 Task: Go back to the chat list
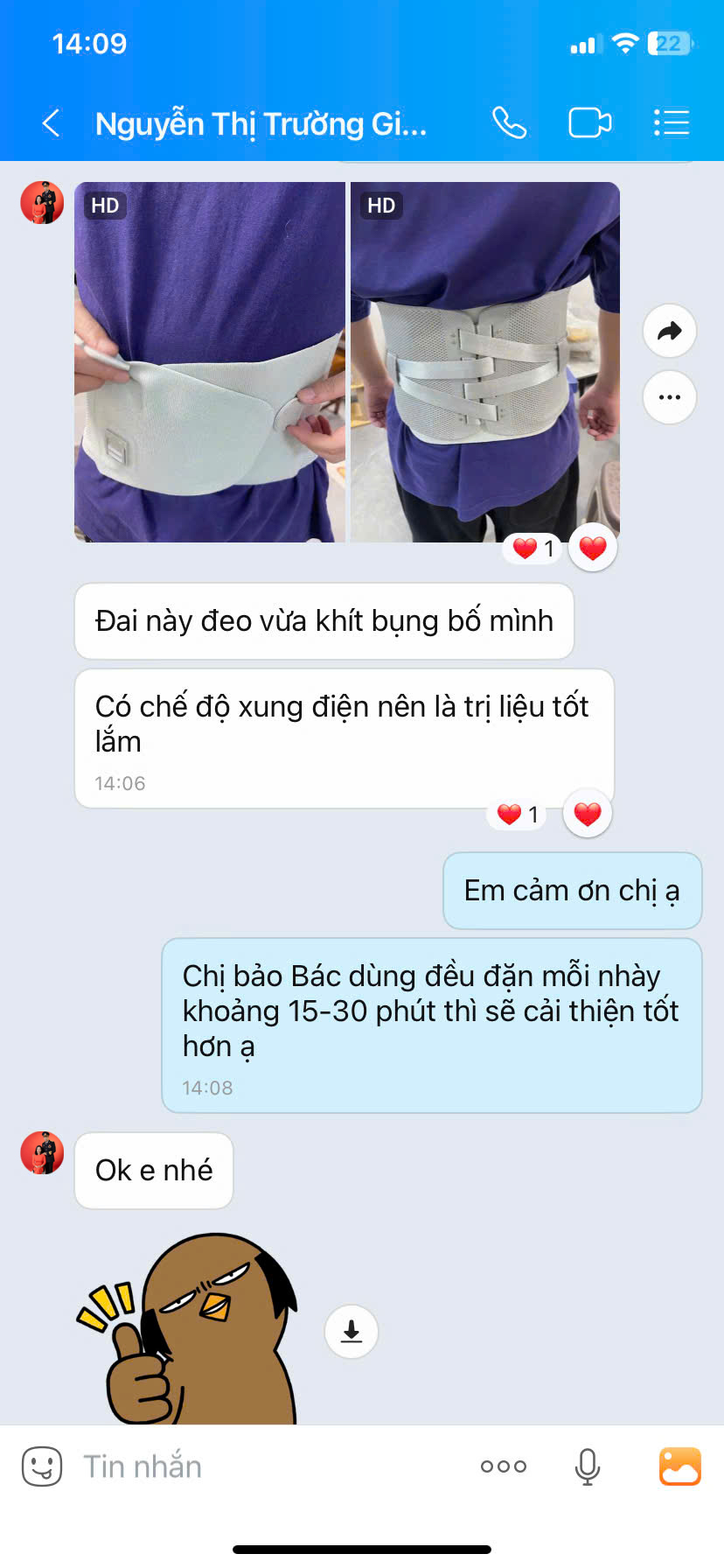click(x=52, y=123)
